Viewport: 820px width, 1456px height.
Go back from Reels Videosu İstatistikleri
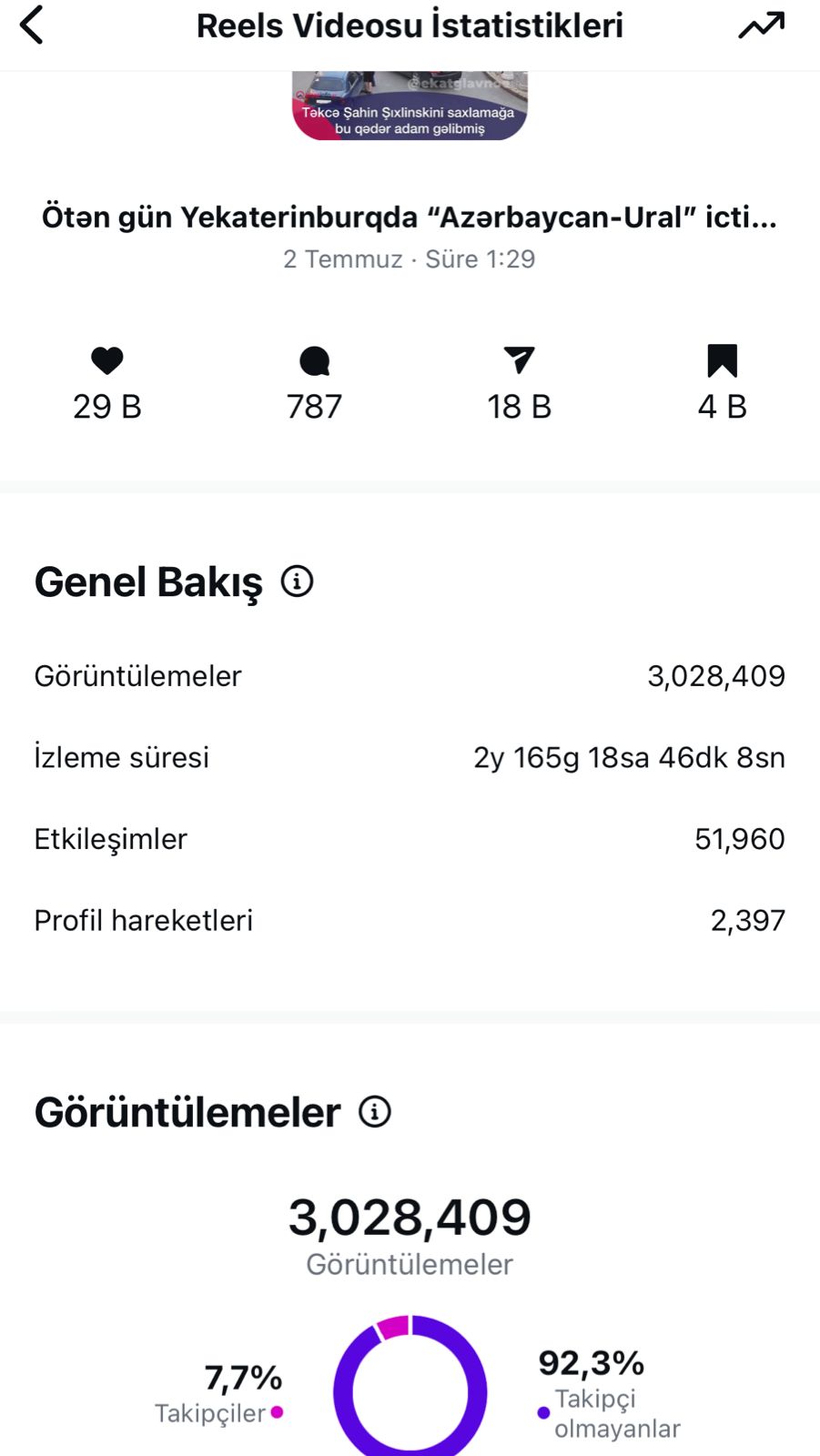pyautogui.click(x=32, y=25)
